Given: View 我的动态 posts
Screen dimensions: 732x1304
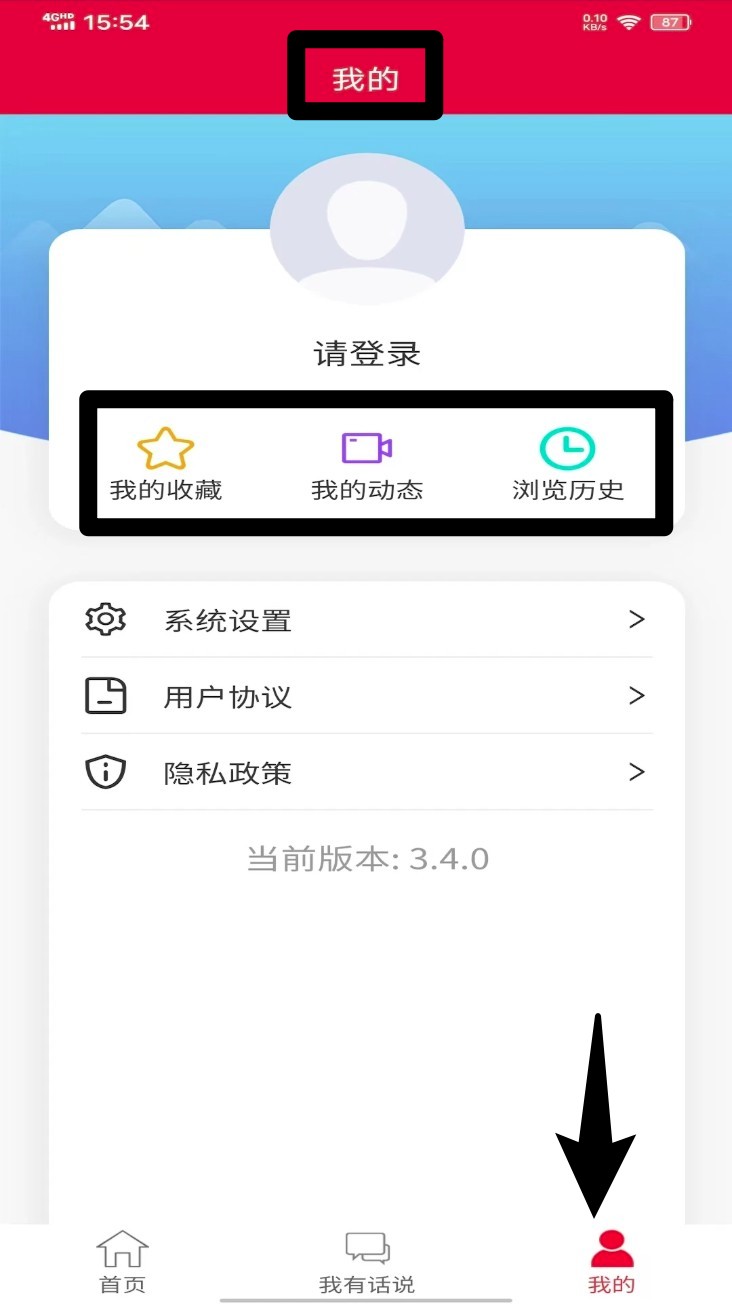Looking at the screenshot, I should pyautogui.click(x=367, y=464).
